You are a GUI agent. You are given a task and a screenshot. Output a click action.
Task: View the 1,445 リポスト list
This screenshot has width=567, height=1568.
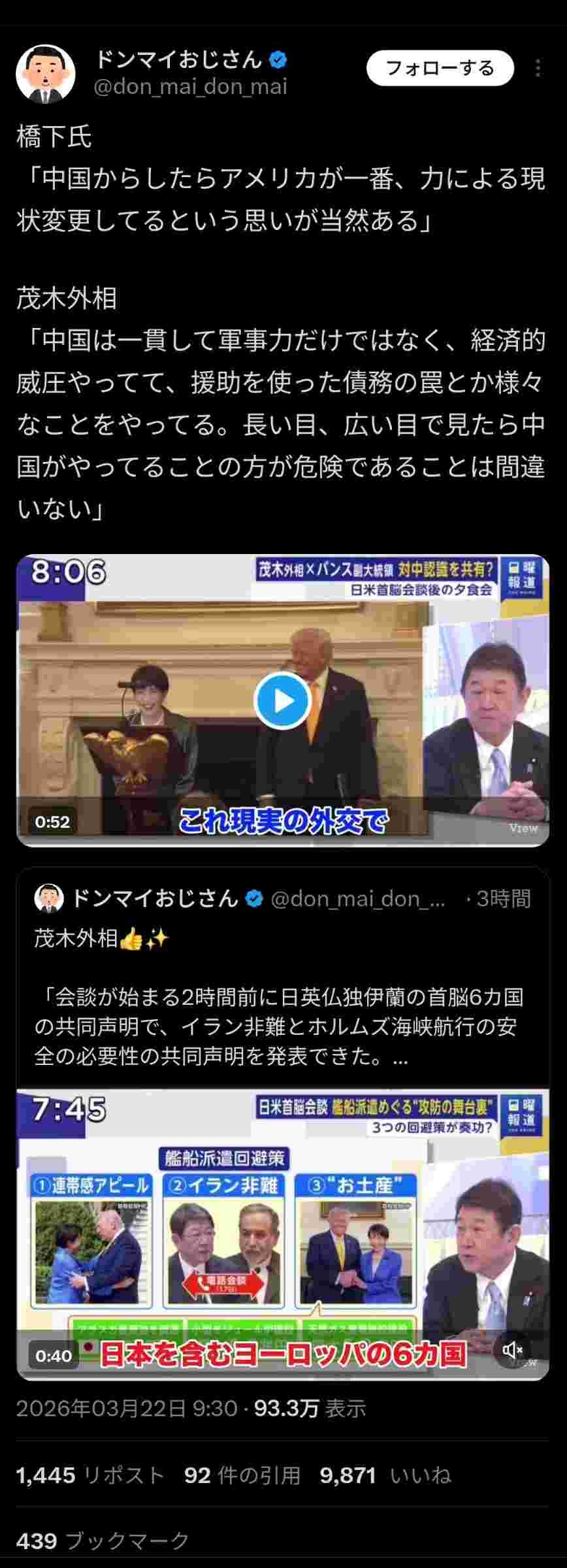click(89, 1475)
